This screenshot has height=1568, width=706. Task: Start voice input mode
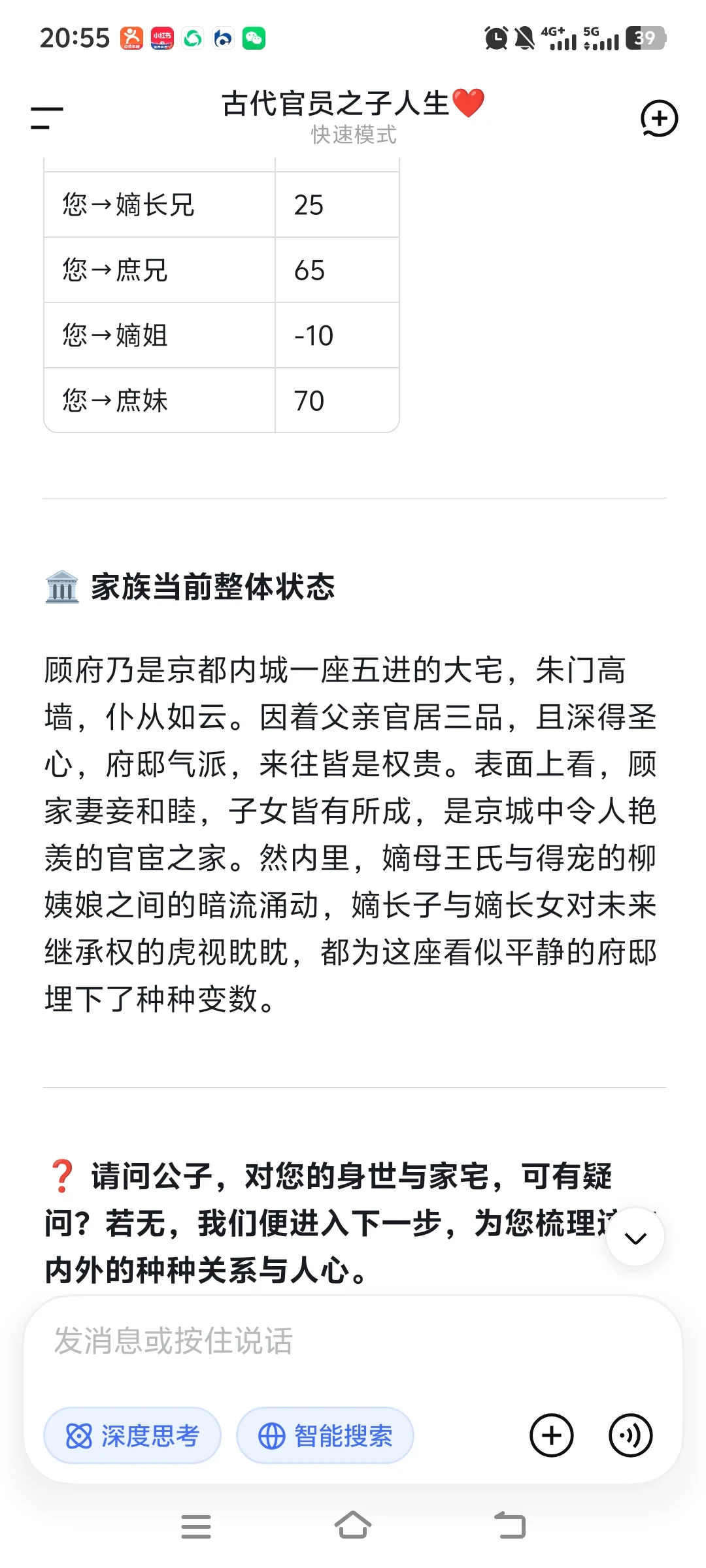[x=630, y=1435]
